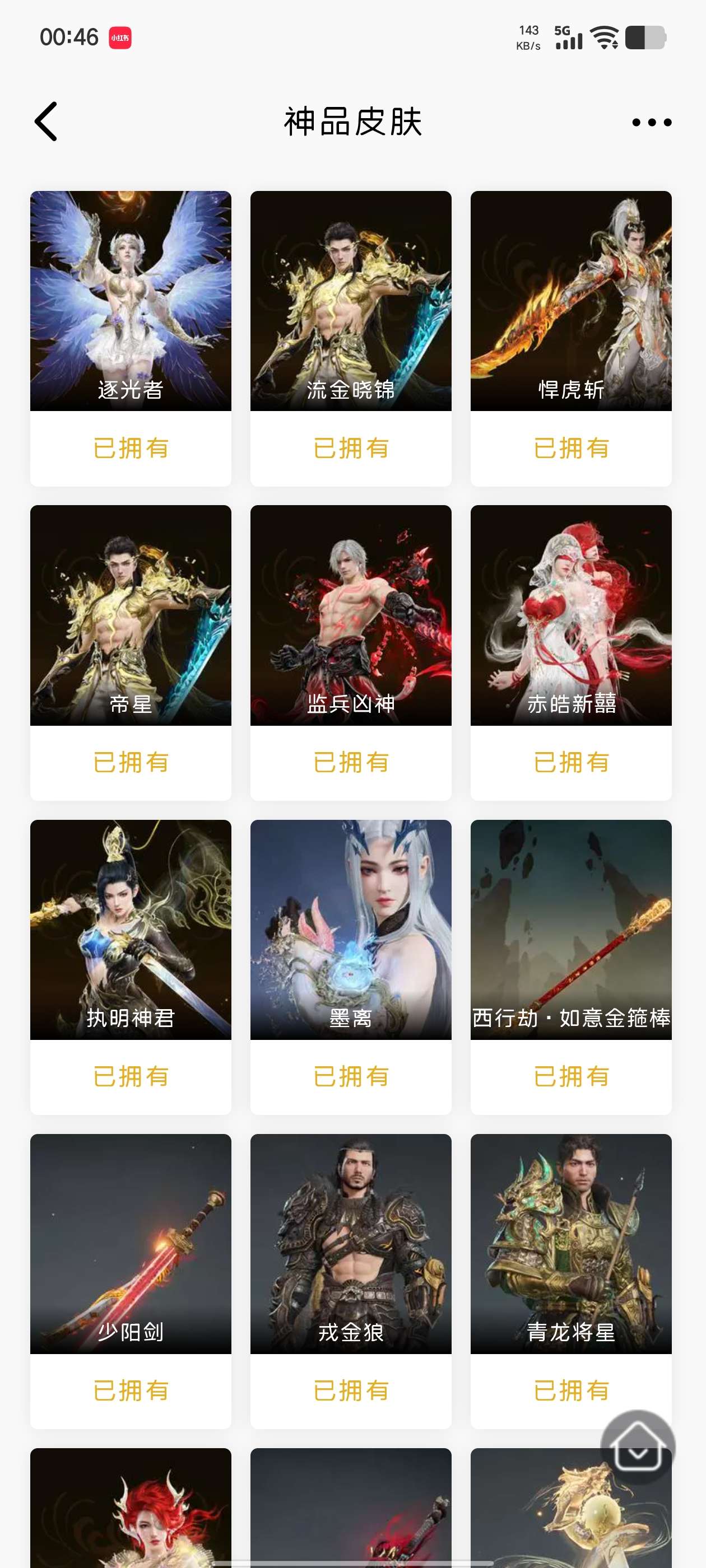Tap the 赤皓新囍 skin card
The image size is (706, 1568).
[x=571, y=615]
